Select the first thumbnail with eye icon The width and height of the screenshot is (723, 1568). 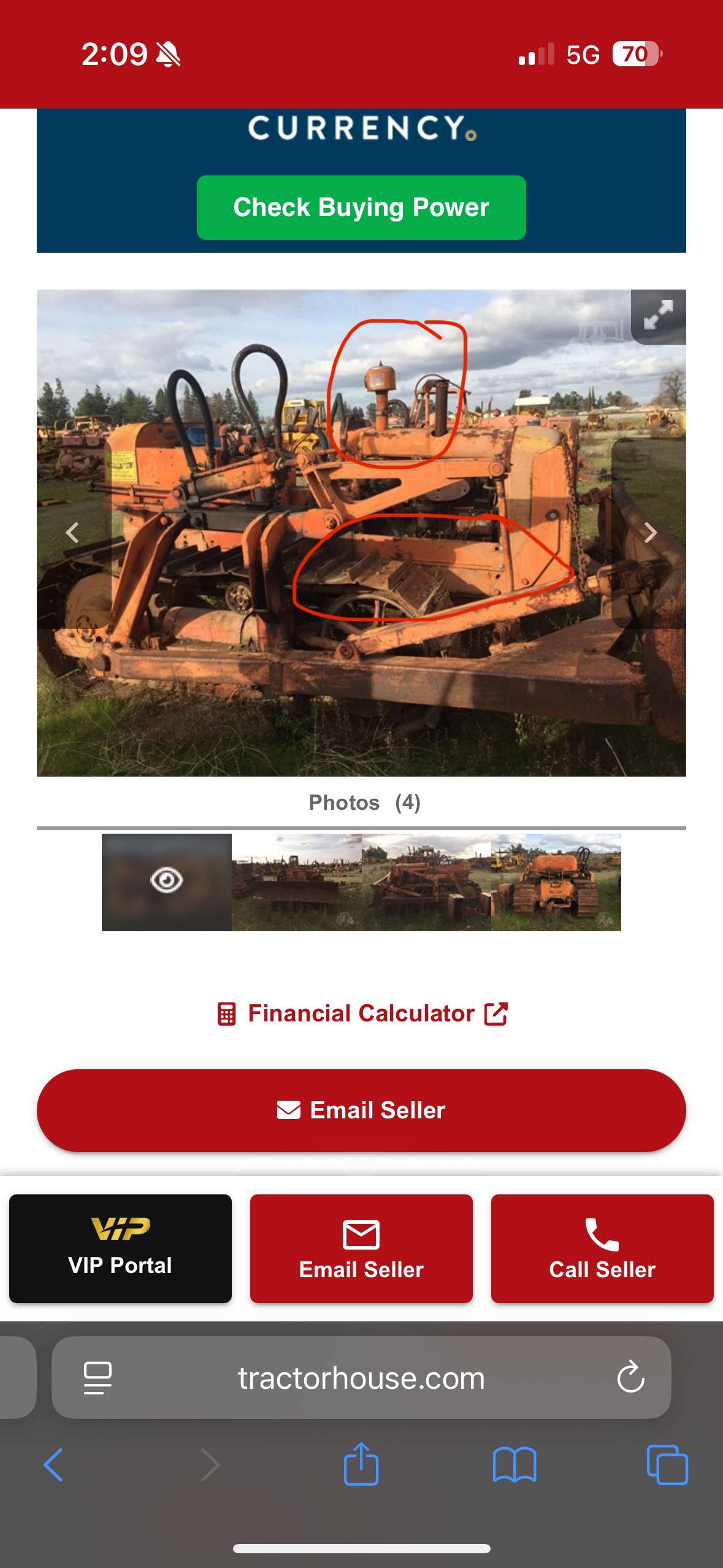coord(167,882)
